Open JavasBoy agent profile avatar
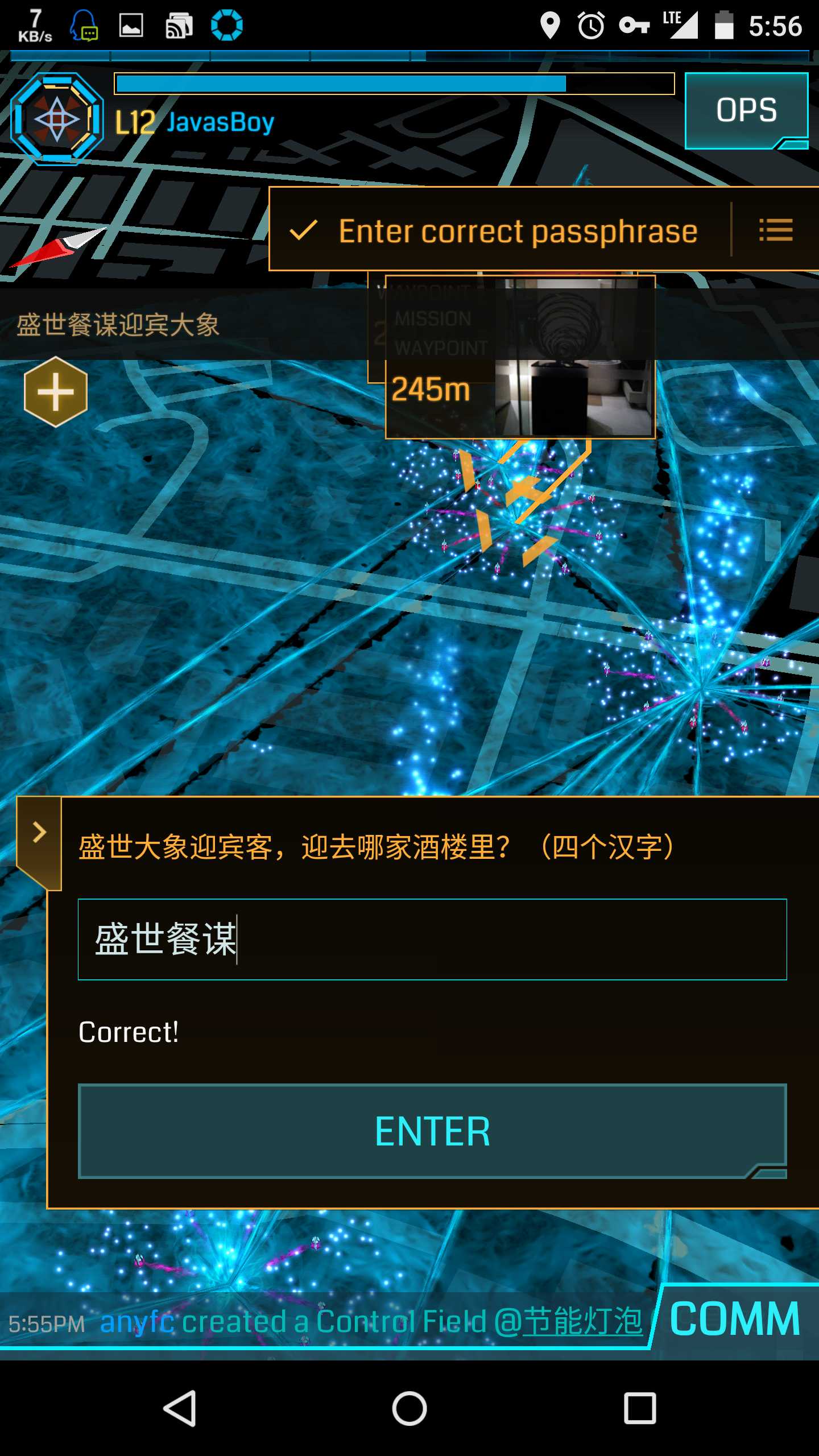Screen dimensions: 819x1456 (x=57, y=119)
